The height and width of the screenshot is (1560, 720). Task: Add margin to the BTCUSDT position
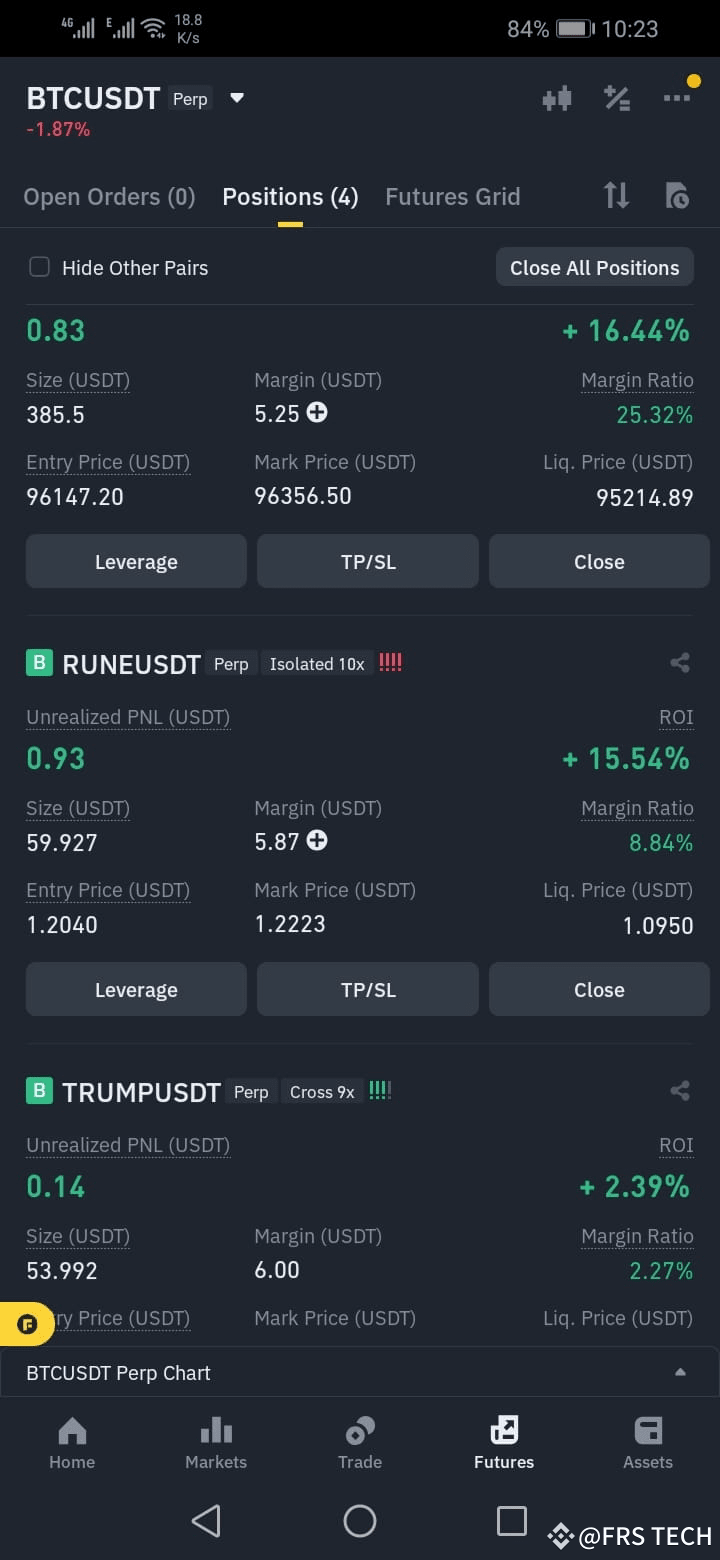[316, 413]
